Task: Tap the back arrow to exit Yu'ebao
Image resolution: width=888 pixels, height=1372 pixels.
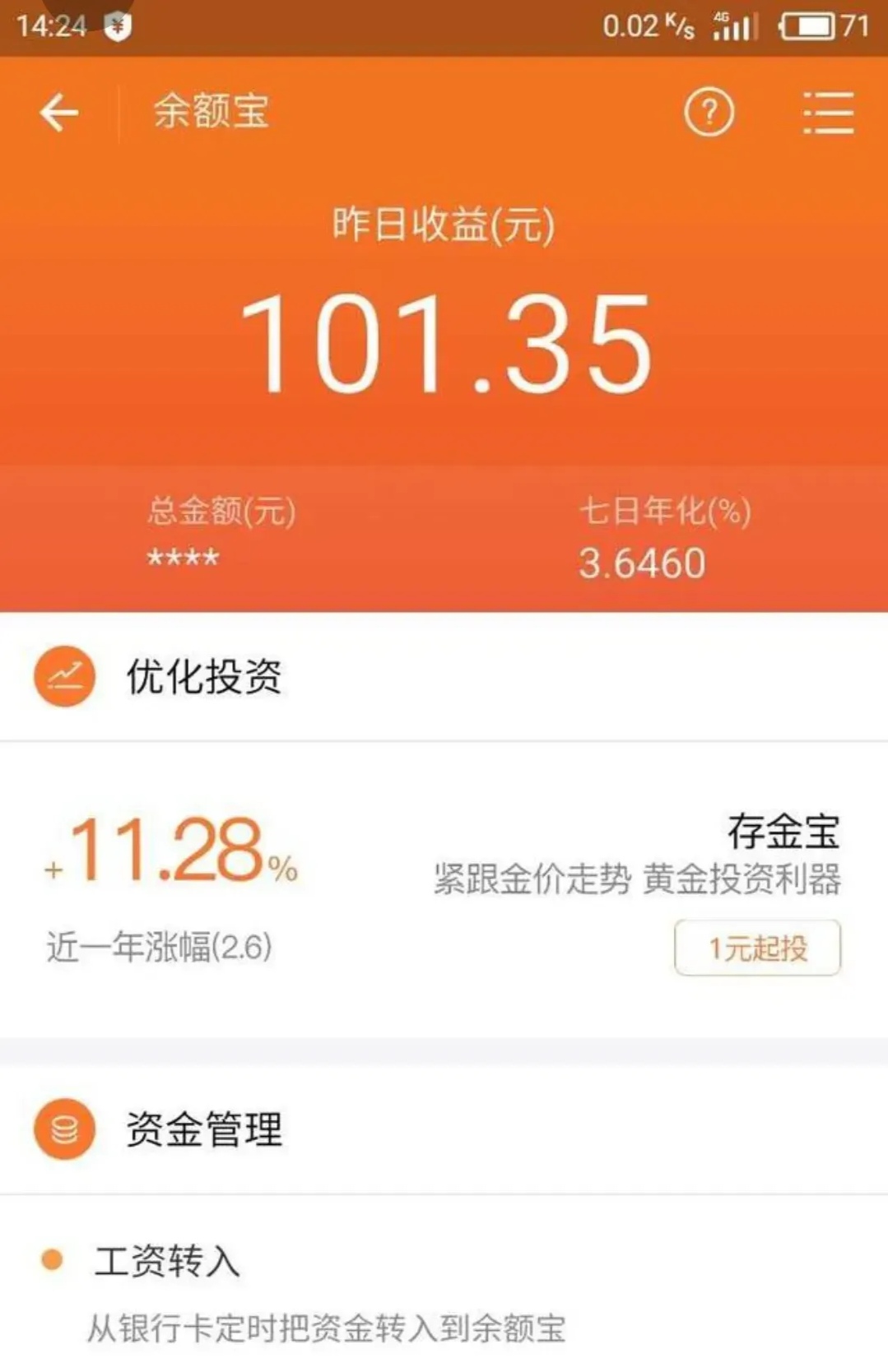Action: pyautogui.click(x=58, y=114)
